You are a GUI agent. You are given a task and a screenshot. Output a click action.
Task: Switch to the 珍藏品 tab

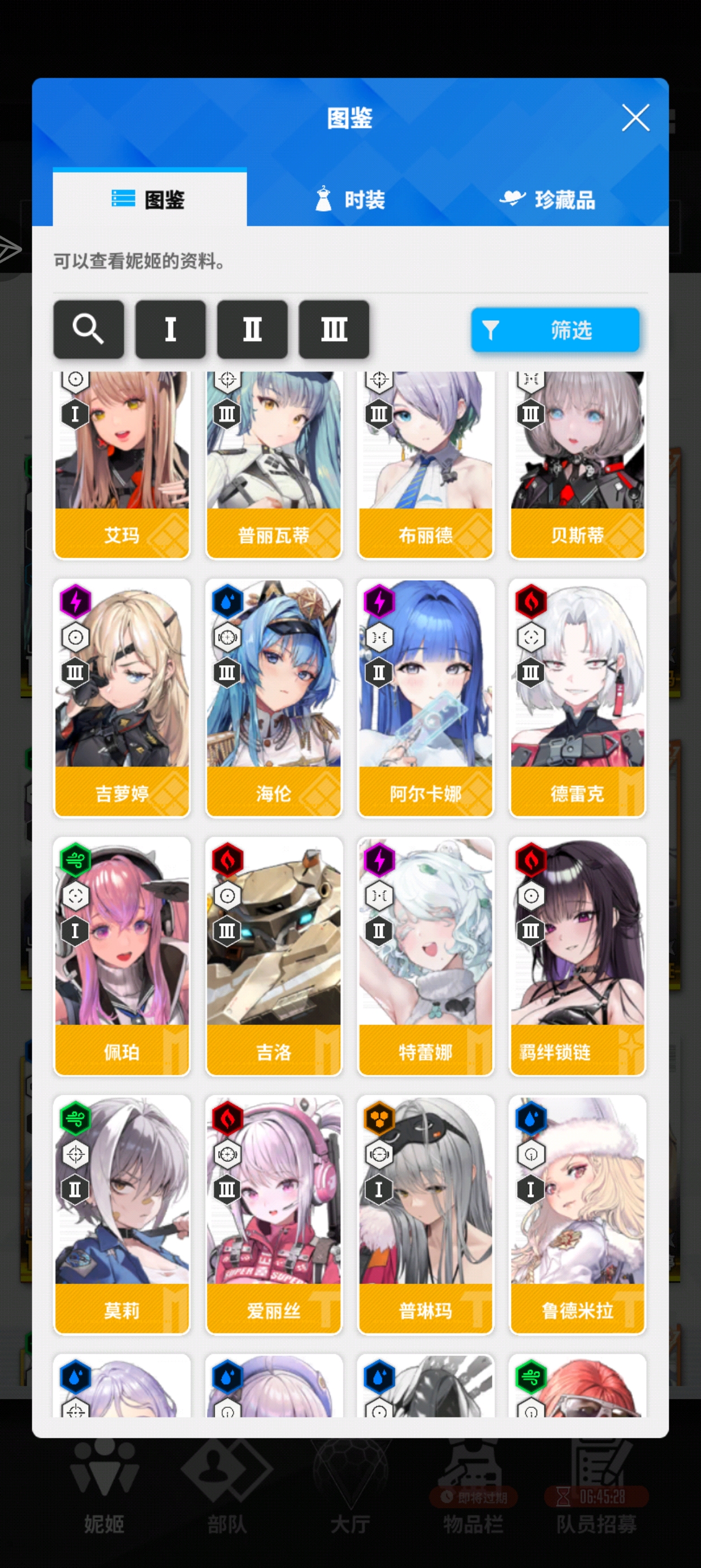tap(547, 200)
